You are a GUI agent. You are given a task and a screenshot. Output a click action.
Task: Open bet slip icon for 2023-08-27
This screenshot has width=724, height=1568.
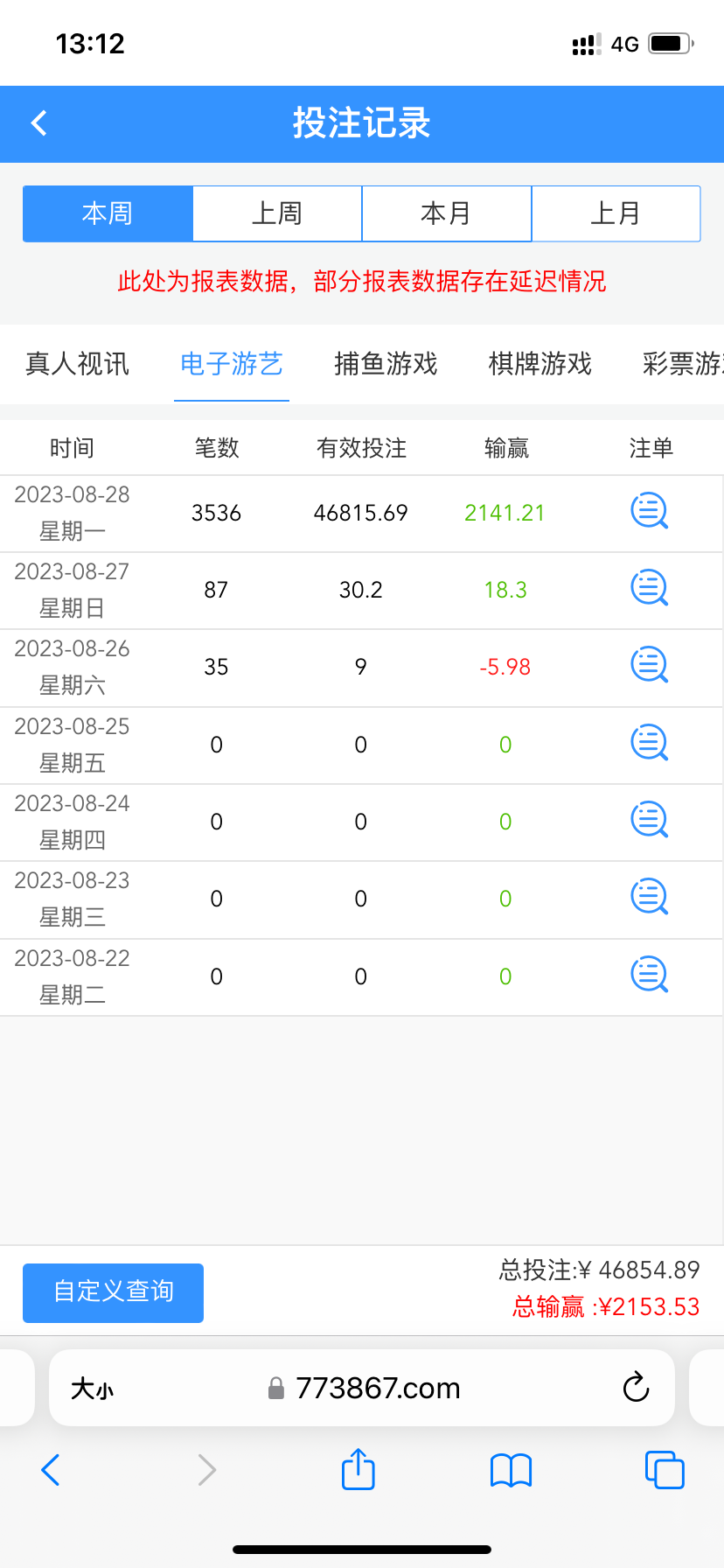coord(649,589)
